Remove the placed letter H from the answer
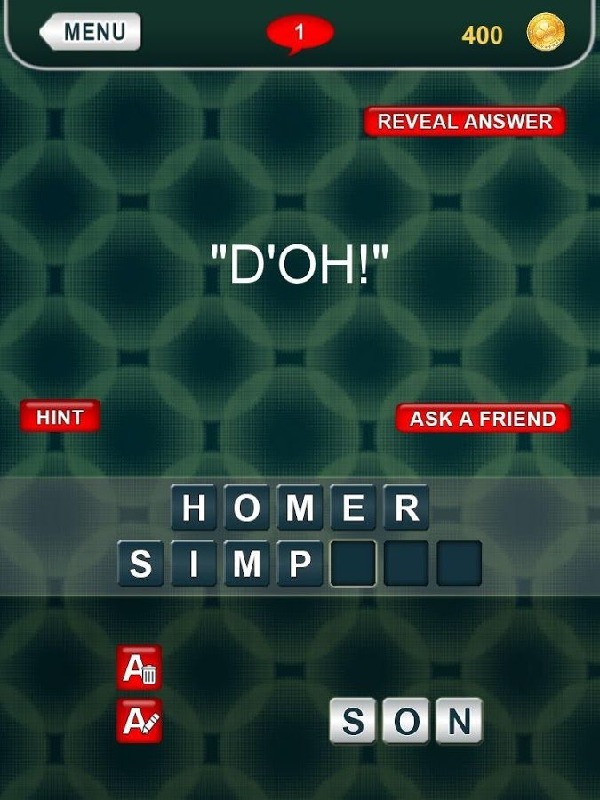This screenshot has height=800, width=600. click(x=196, y=509)
